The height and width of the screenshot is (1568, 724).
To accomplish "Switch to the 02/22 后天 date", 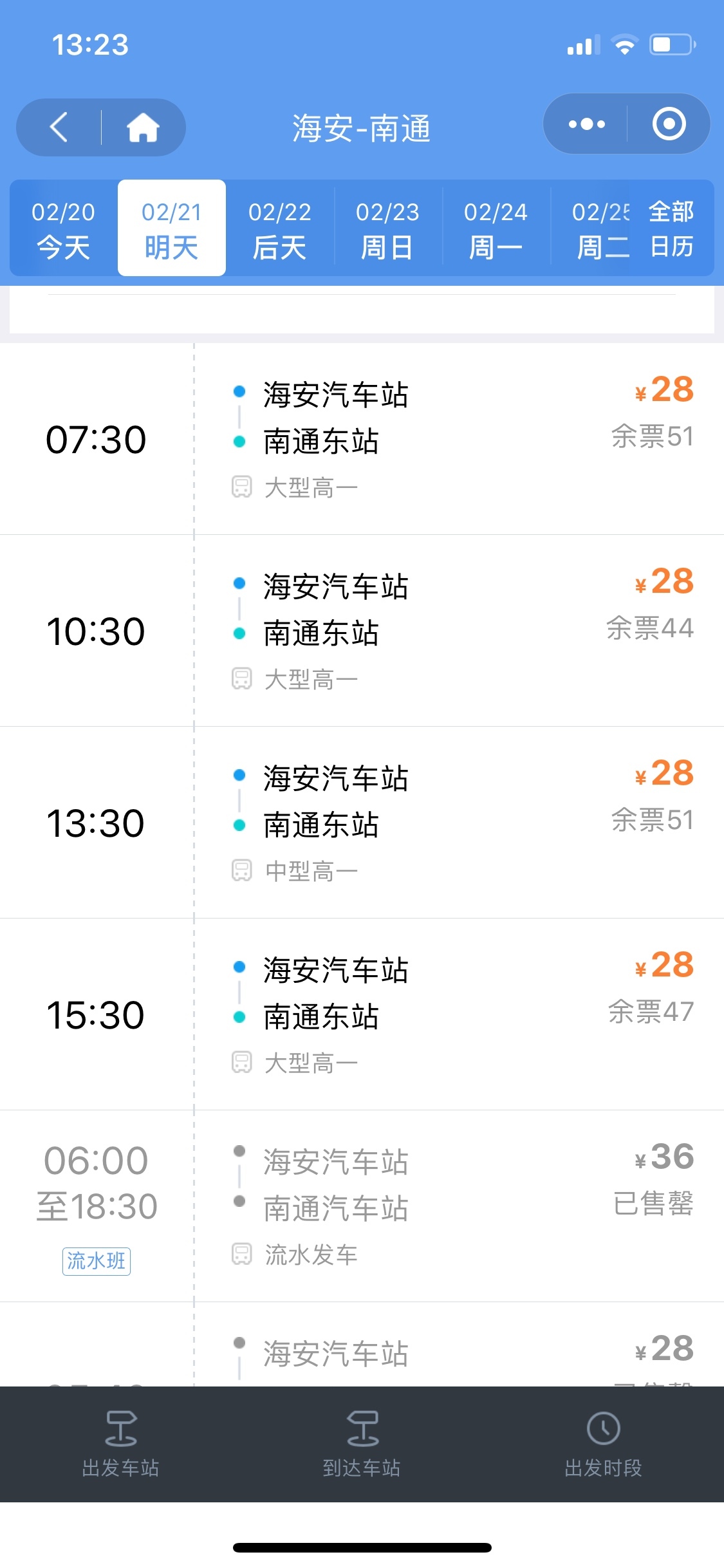I will pyautogui.click(x=279, y=229).
